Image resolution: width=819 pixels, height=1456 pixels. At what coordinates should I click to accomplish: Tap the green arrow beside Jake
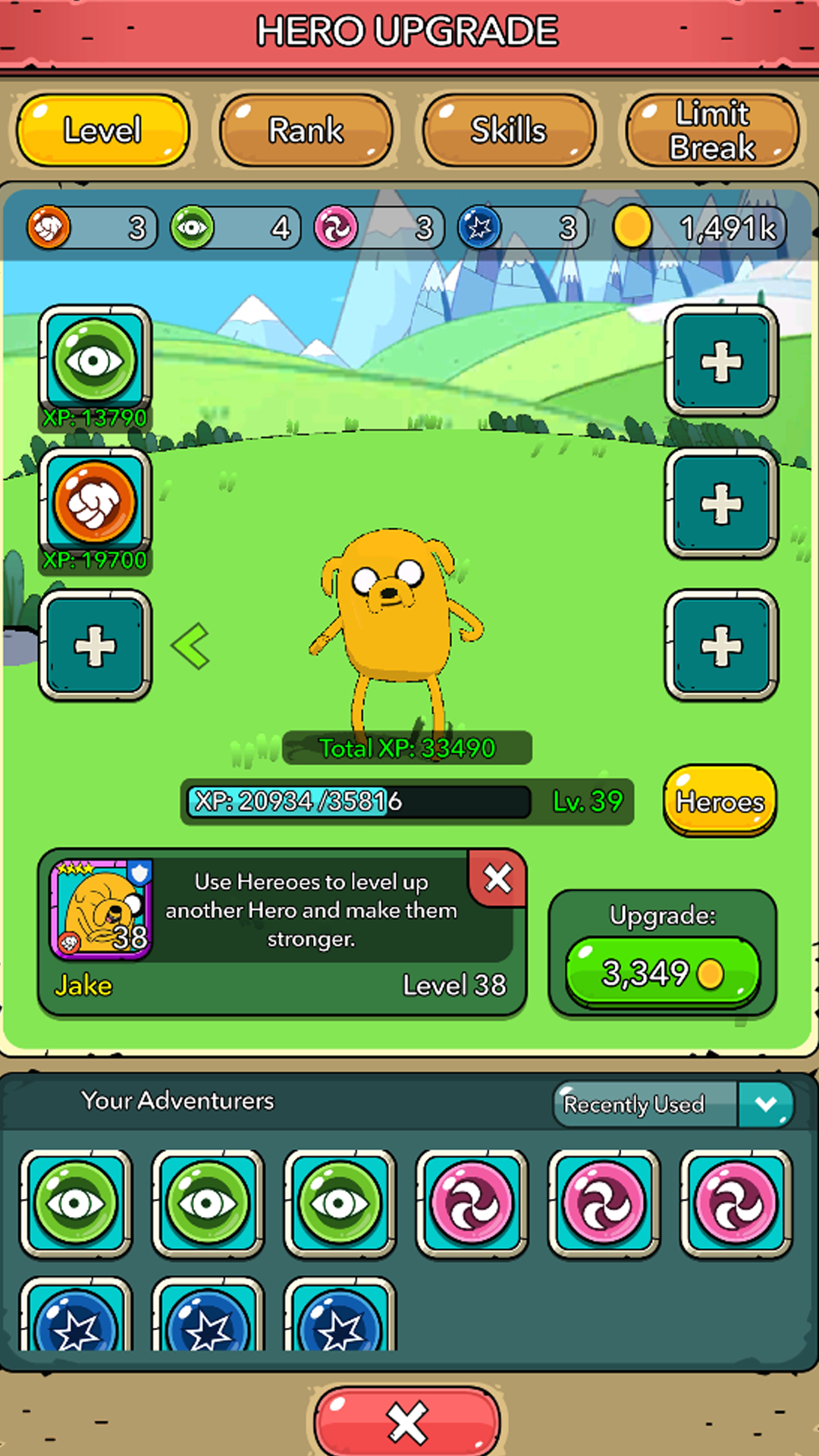point(190,646)
